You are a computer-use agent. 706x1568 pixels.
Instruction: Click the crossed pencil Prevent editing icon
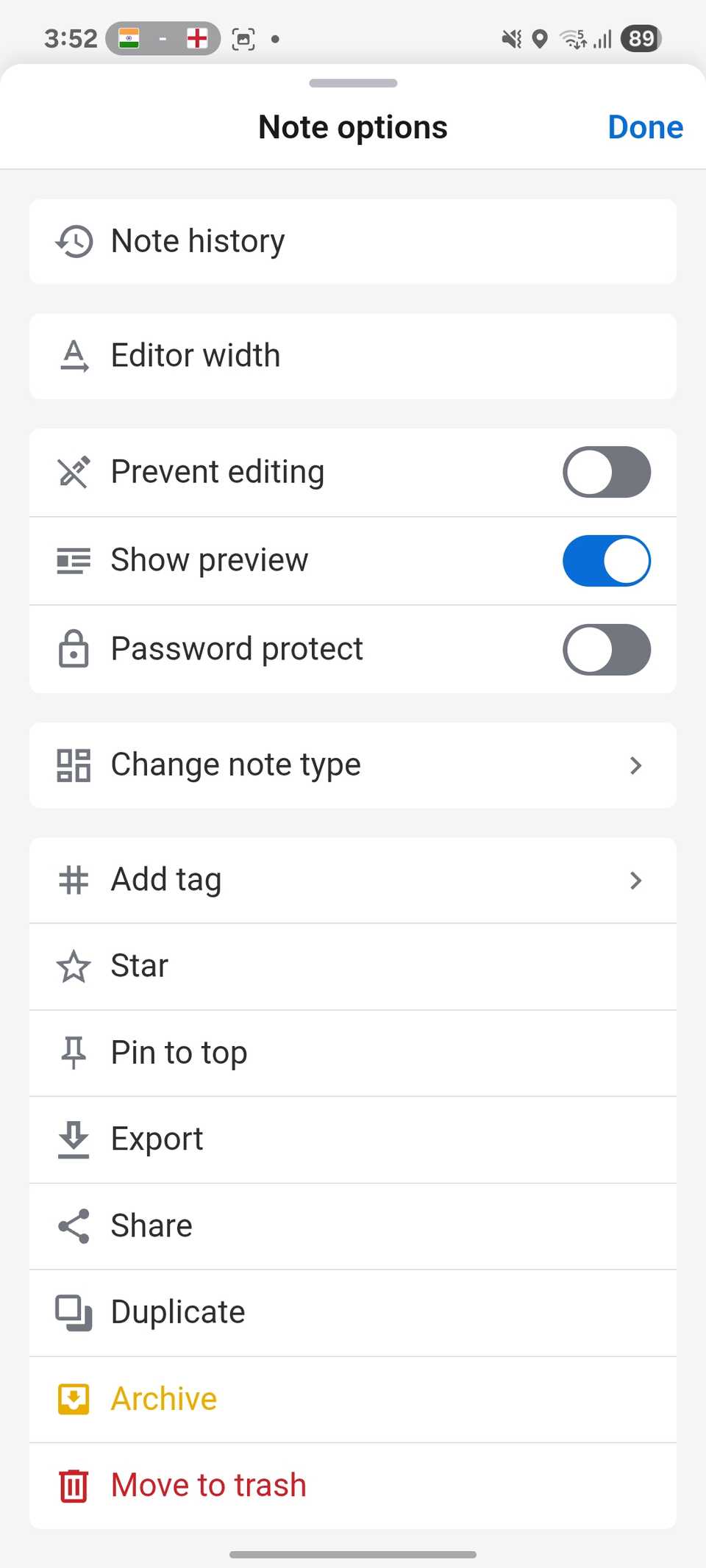coord(74,472)
